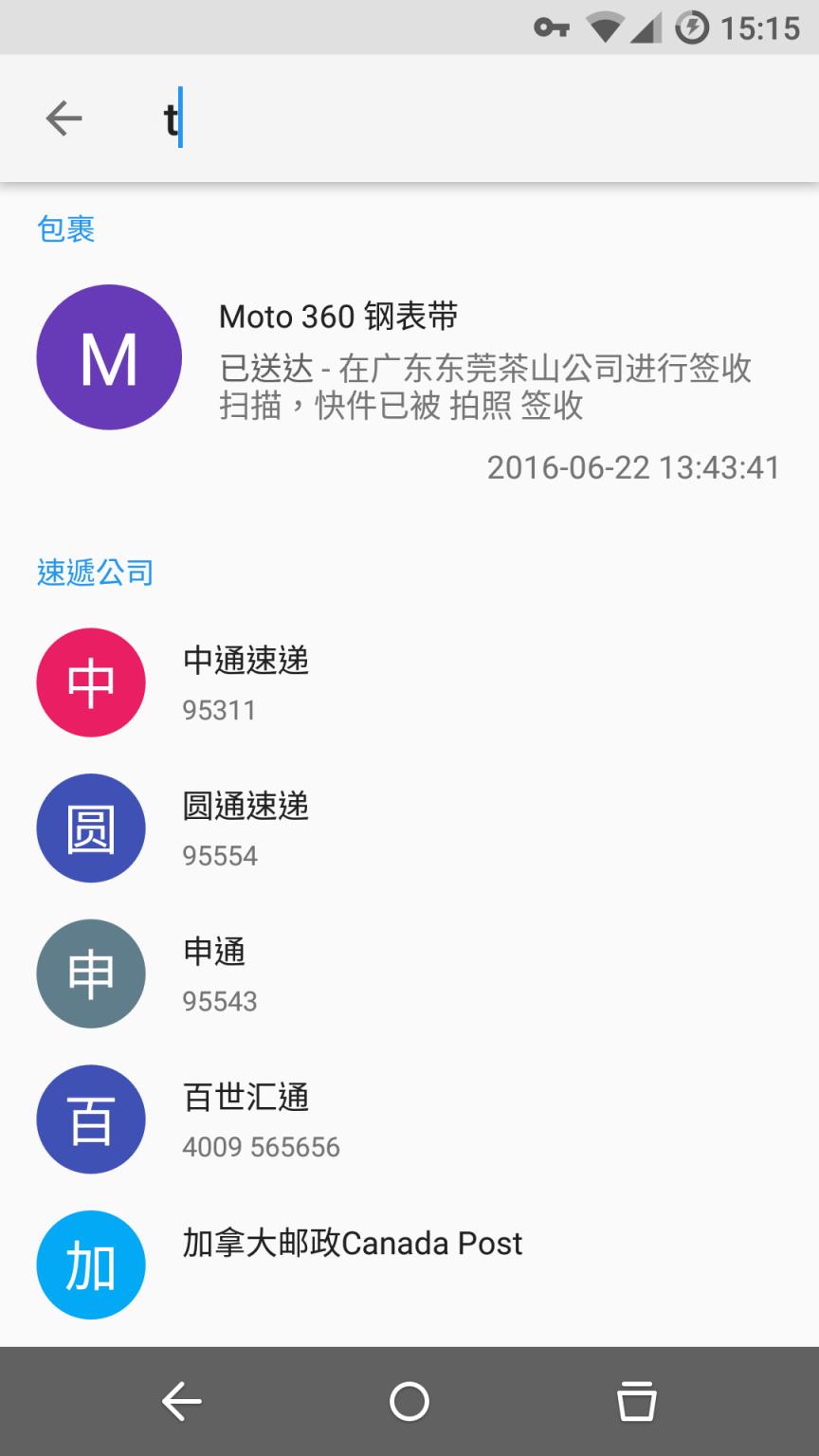Tap the back arrow next to search field
This screenshot has height=1456, width=819.
coord(64,118)
